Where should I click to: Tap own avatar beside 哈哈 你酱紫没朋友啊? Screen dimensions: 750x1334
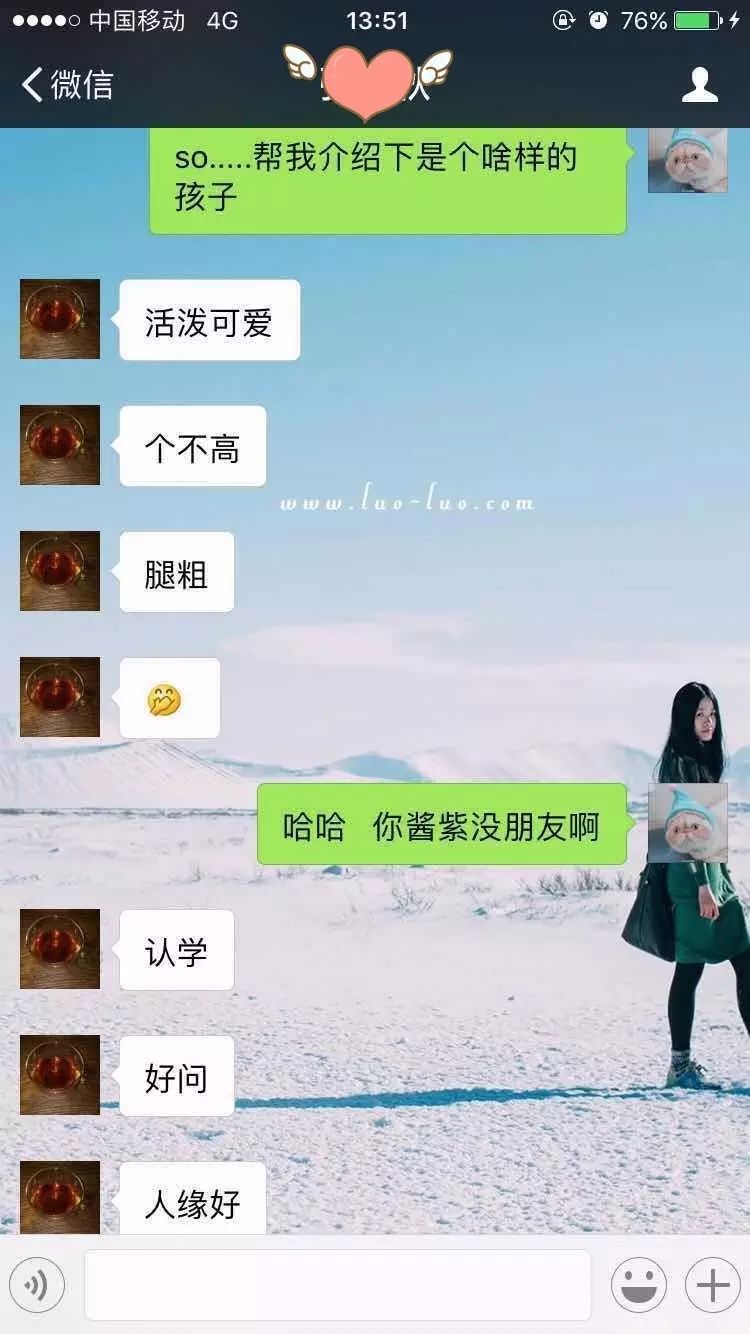(x=687, y=823)
